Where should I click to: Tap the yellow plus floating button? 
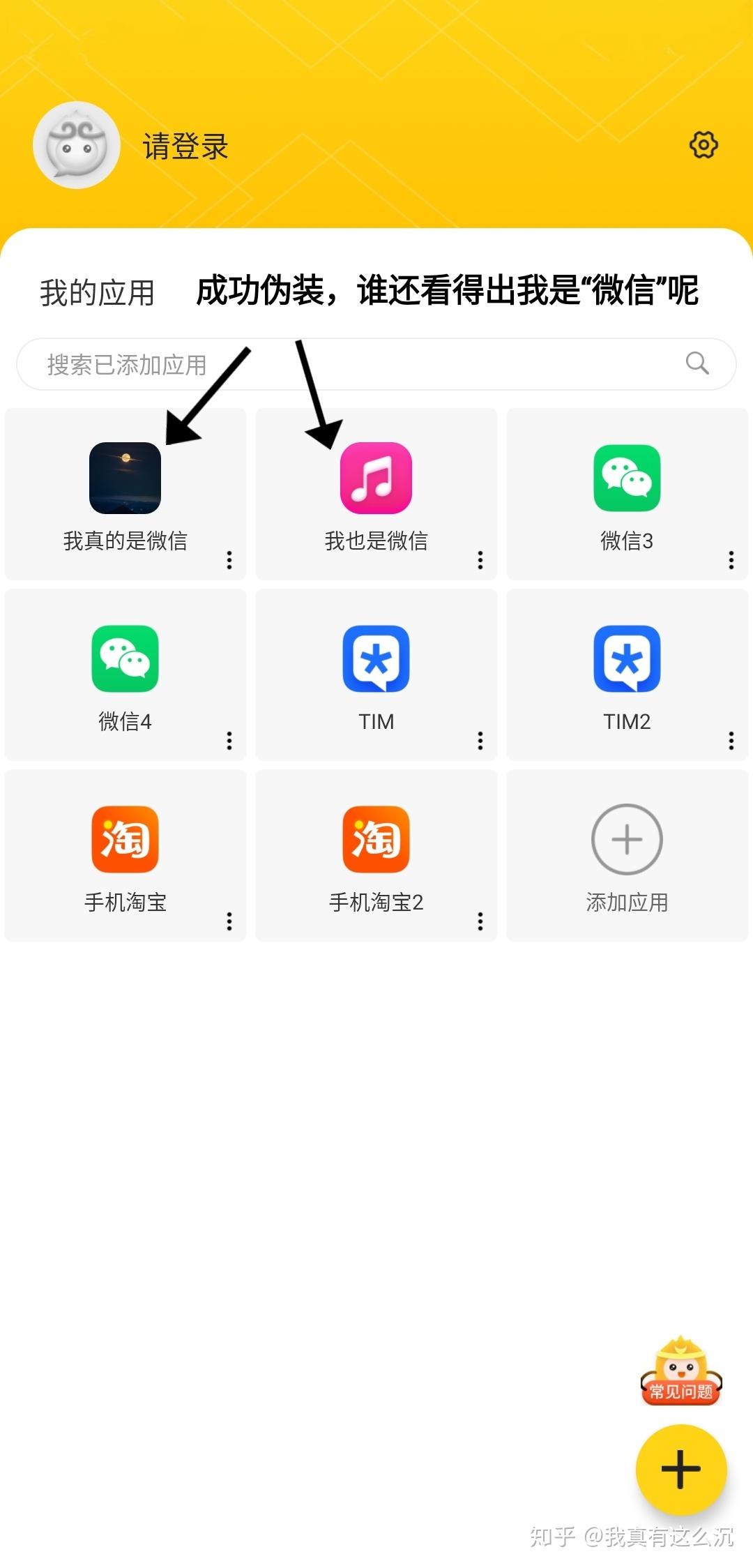coord(680,1469)
